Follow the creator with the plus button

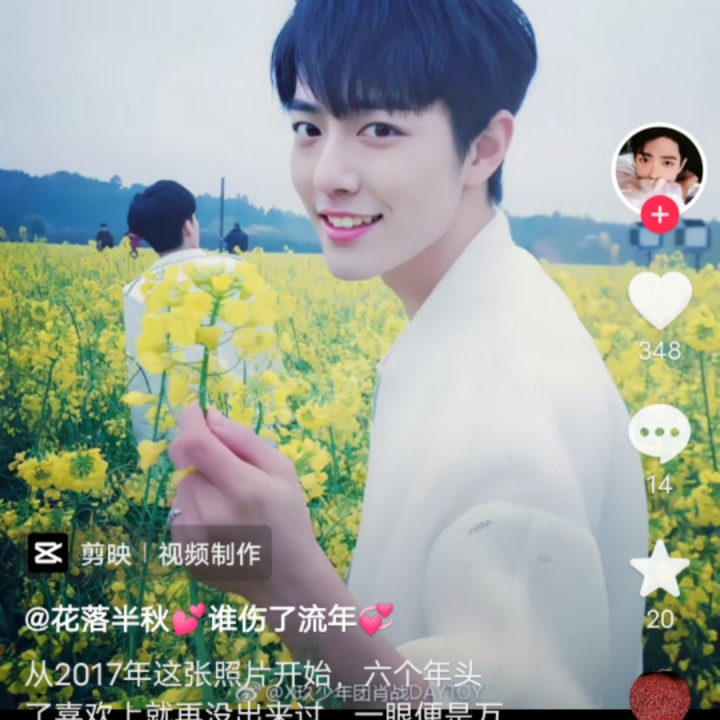pos(659,214)
